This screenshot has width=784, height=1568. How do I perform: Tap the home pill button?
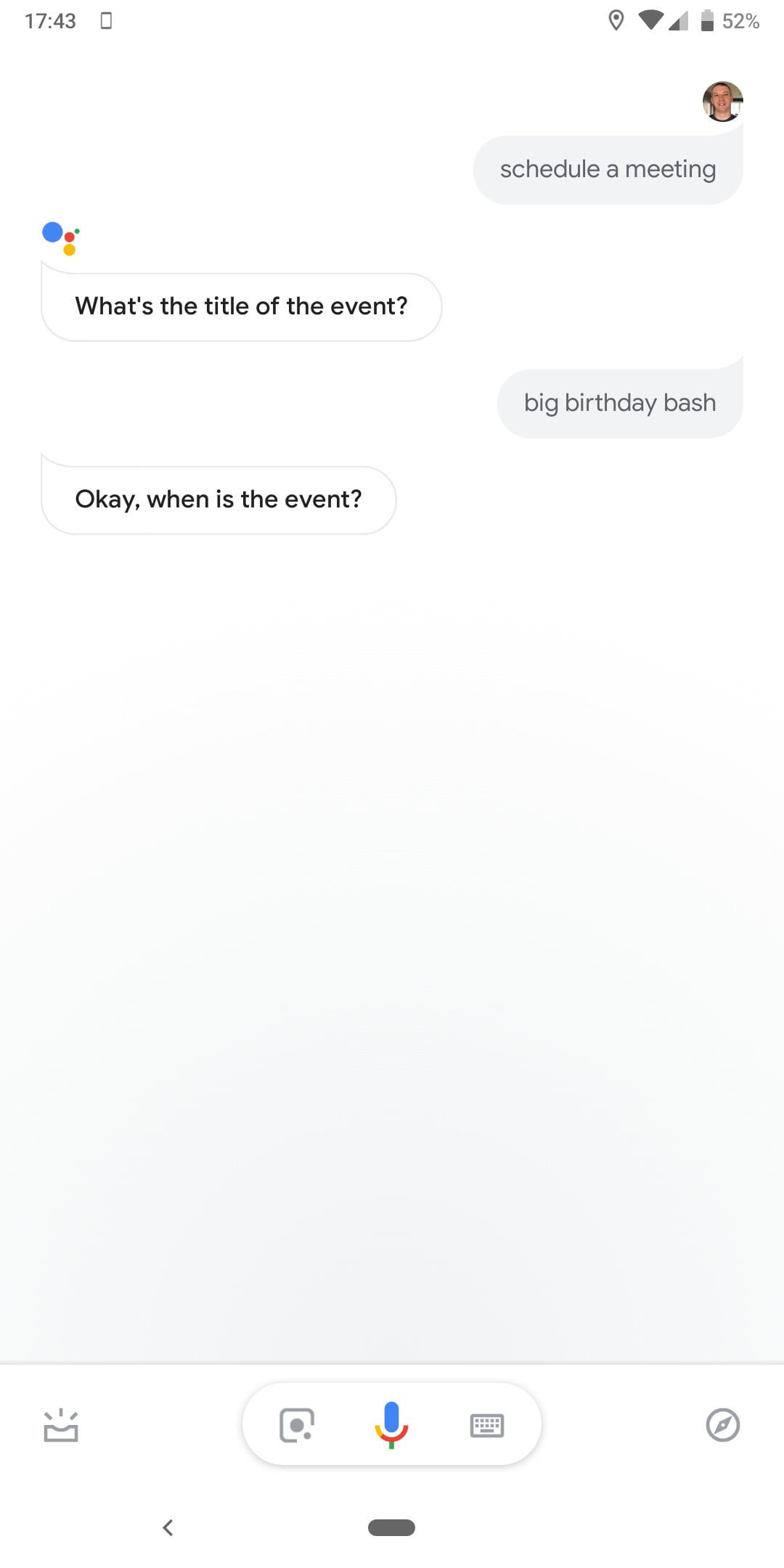391,1527
